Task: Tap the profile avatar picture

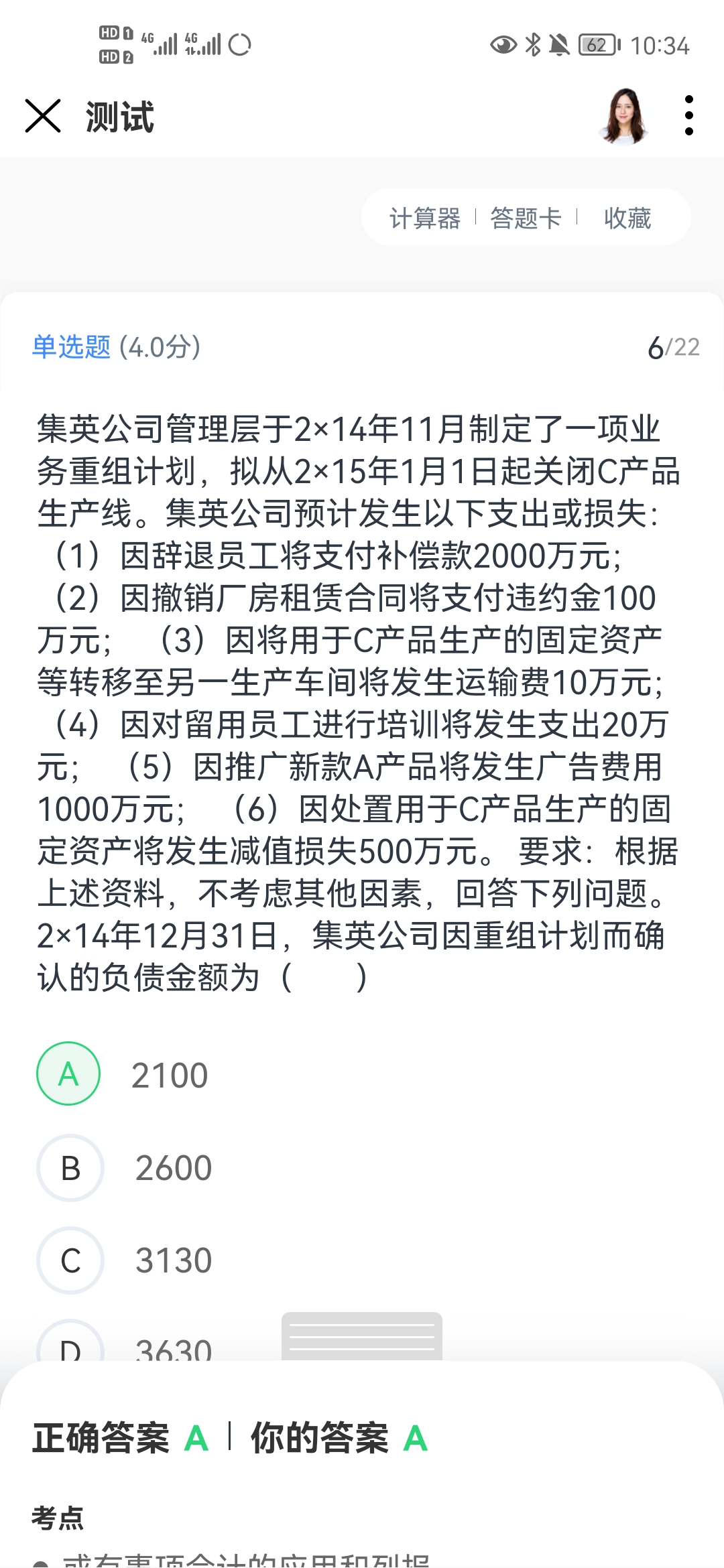Action: 624,116
